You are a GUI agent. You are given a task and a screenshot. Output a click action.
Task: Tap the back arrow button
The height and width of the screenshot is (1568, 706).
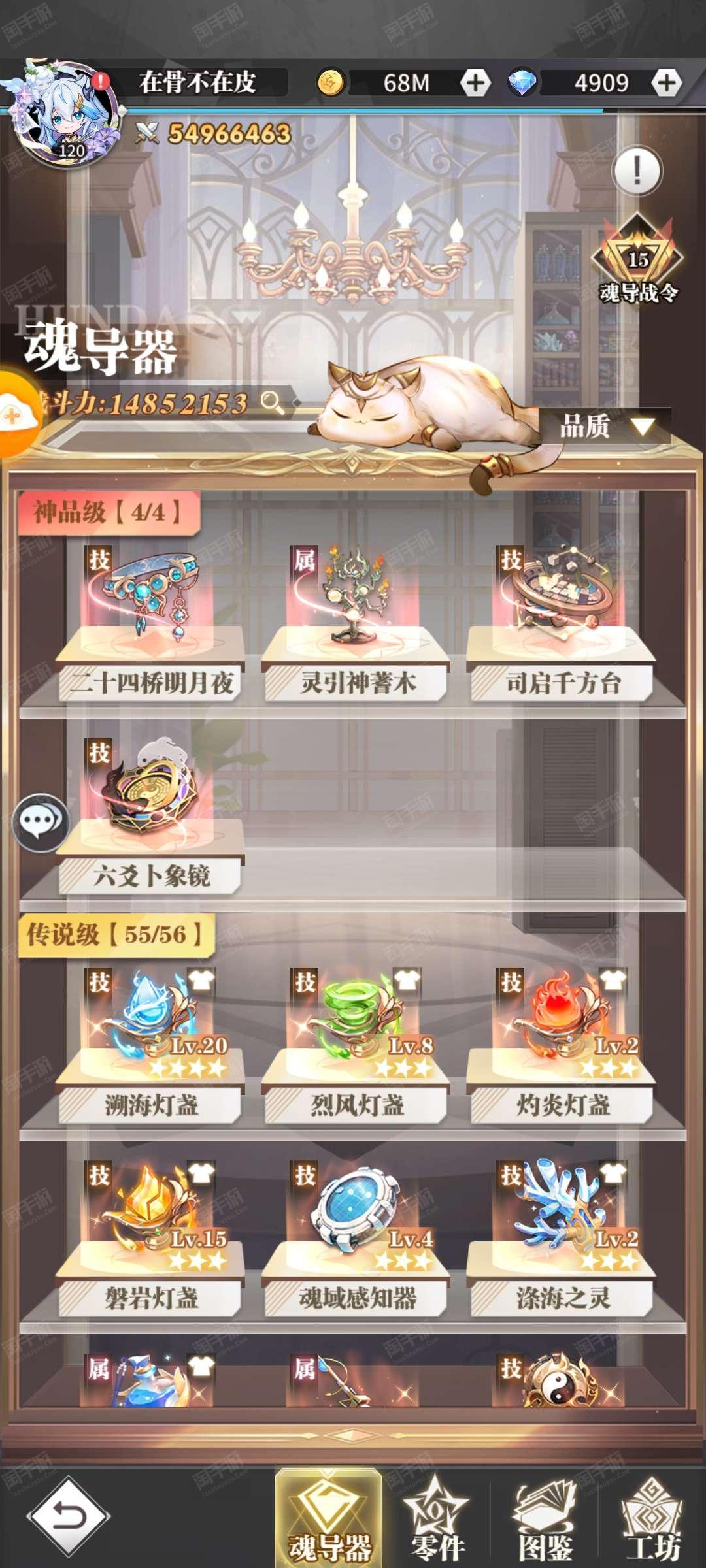pyautogui.click(x=68, y=1516)
